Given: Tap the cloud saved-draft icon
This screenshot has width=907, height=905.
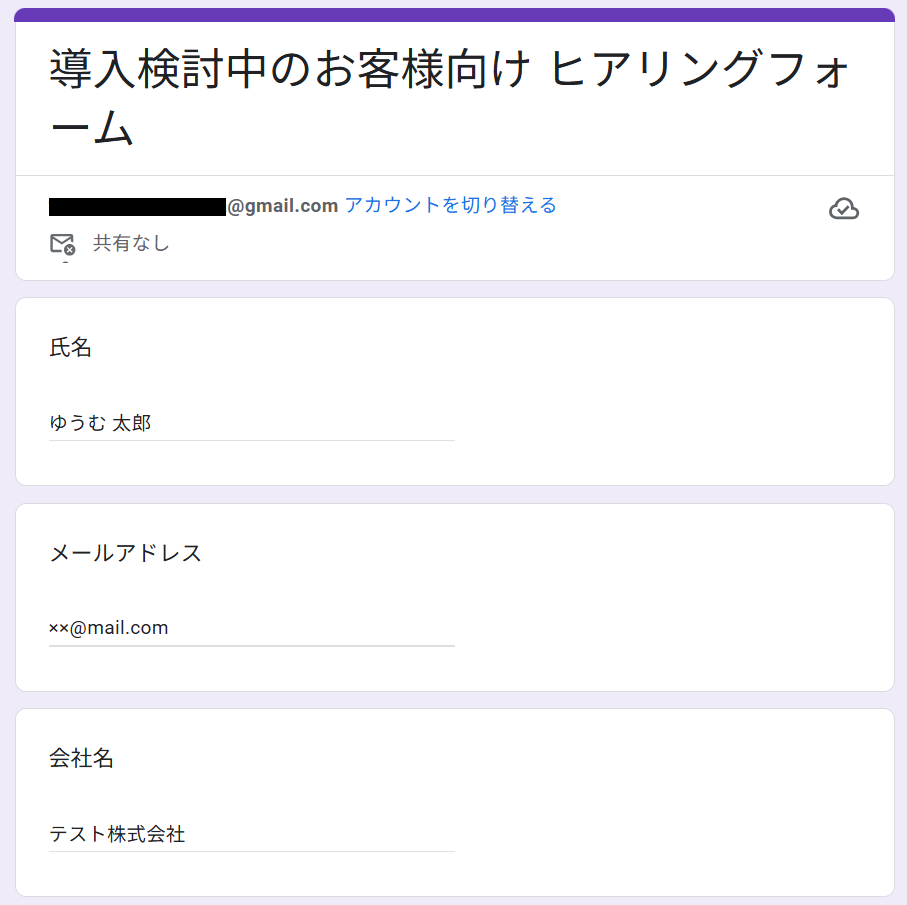Looking at the screenshot, I should 844,209.
